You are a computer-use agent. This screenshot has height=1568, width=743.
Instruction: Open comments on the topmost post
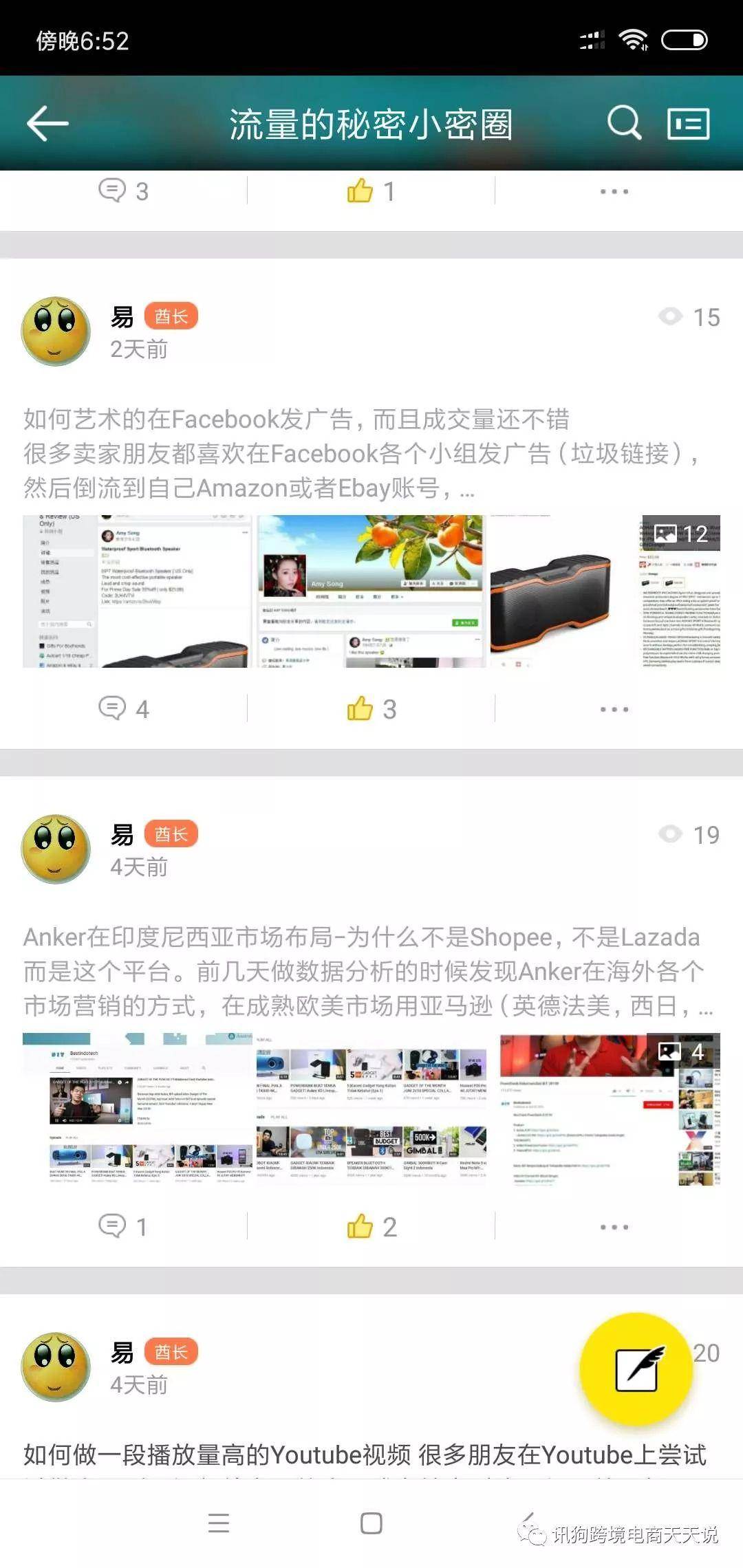pyautogui.click(x=124, y=190)
